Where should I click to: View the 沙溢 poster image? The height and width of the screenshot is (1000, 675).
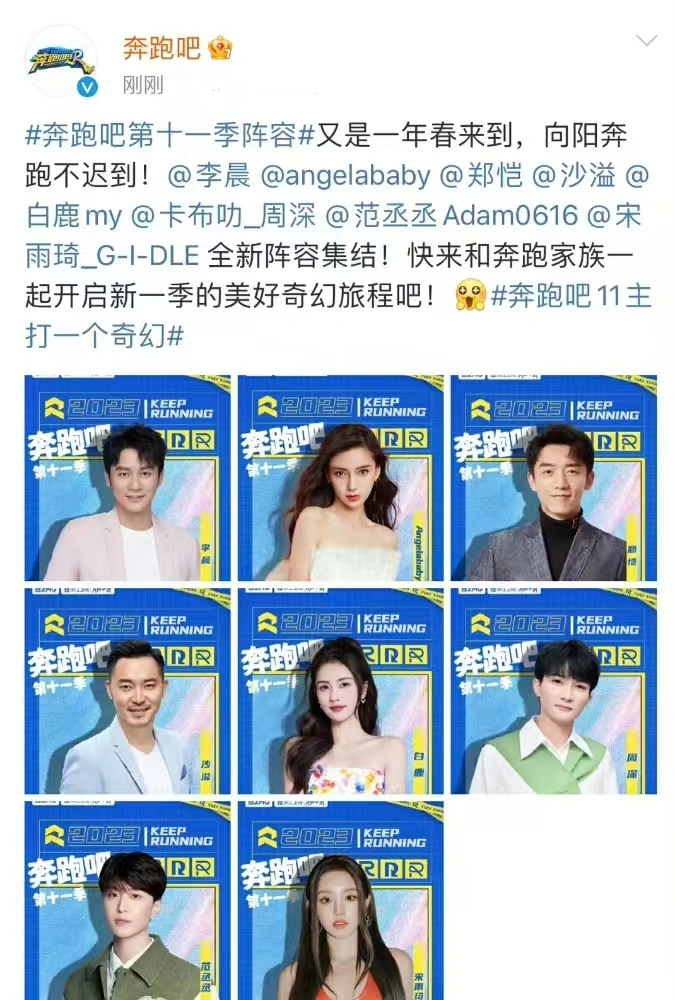click(127, 691)
